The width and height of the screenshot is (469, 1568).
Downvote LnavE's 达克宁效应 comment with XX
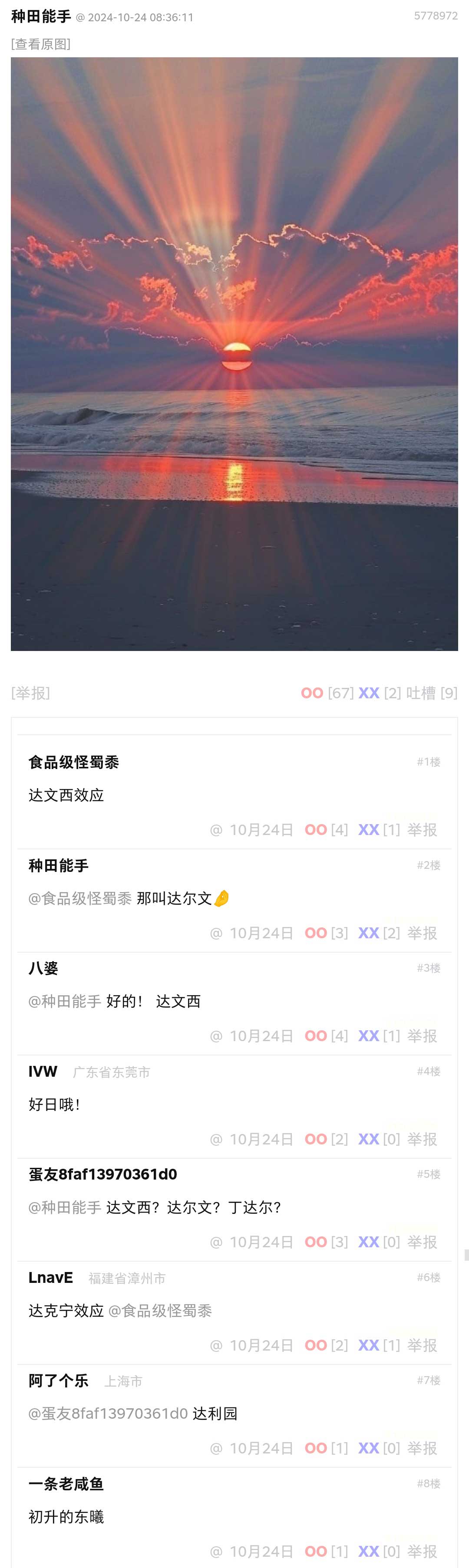pyautogui.click(x=369, y=1345)
